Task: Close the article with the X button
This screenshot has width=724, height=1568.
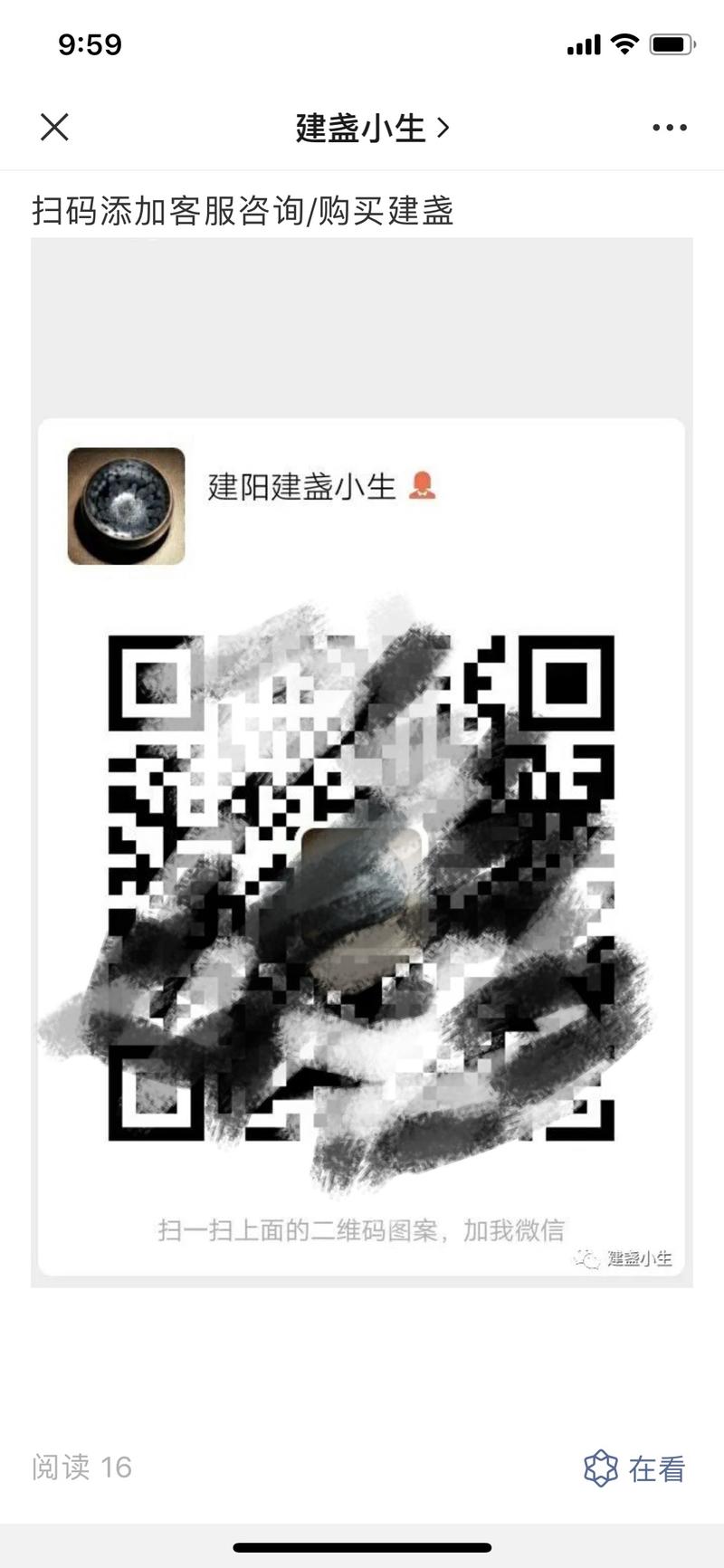Action: [x=54, y=127]
